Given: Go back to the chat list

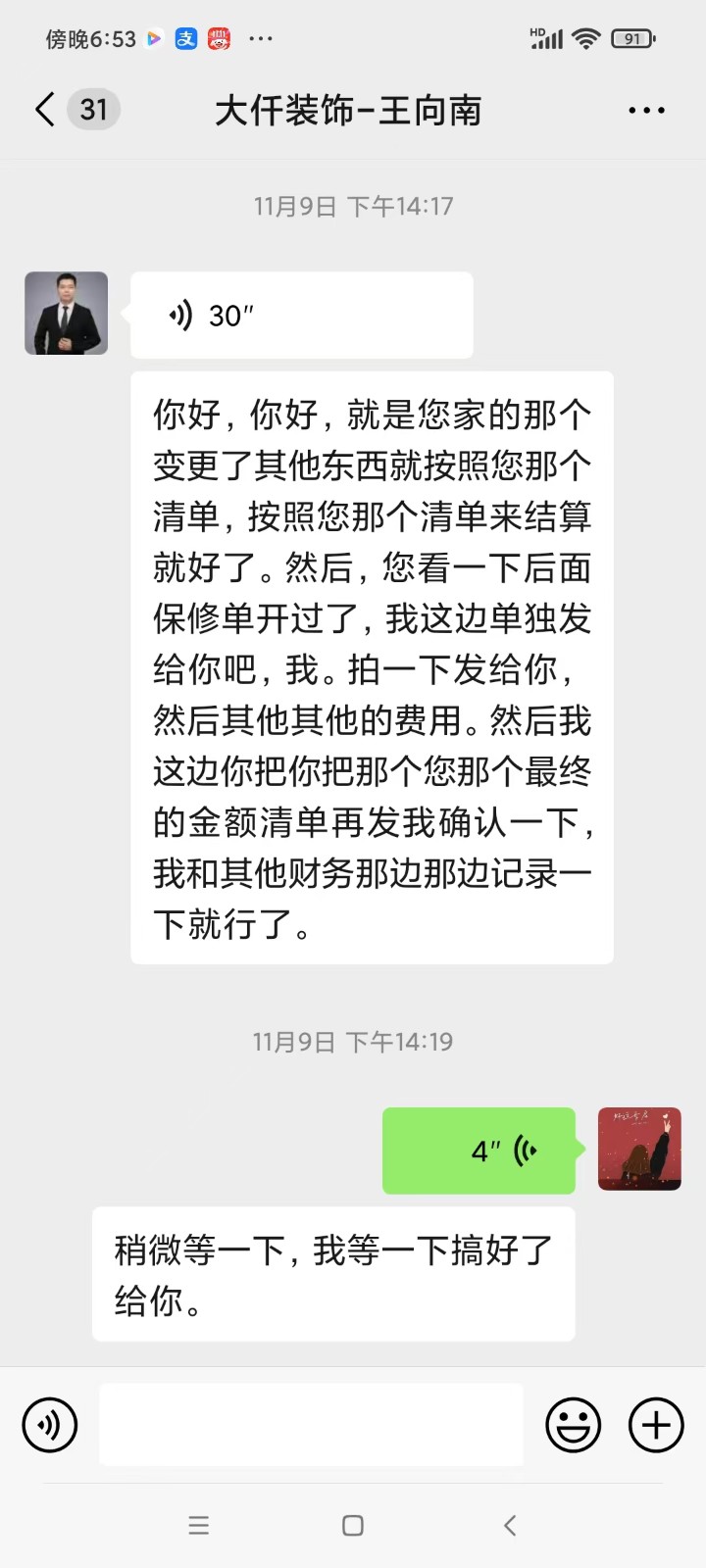Looking at the screenshot, I should [45, 110].
